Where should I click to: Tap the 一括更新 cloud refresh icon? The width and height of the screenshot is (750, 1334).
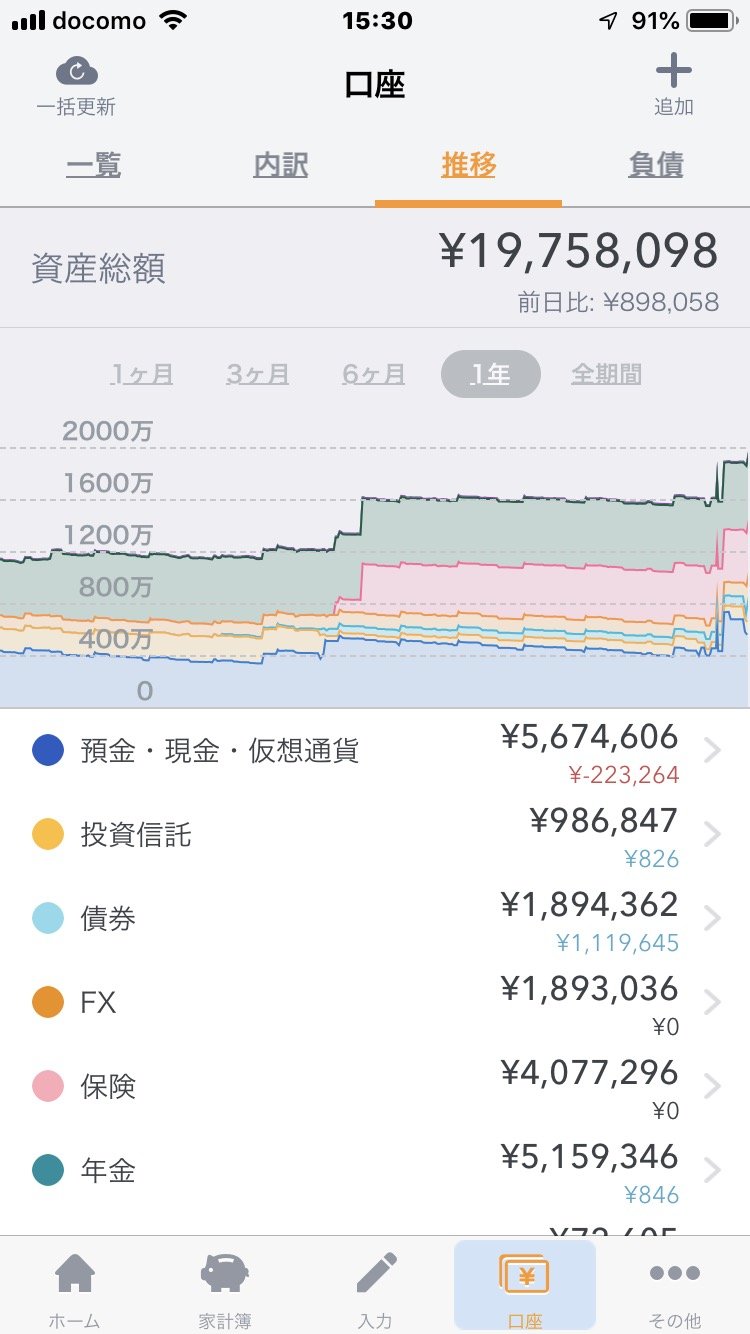(x=76, y=72)
